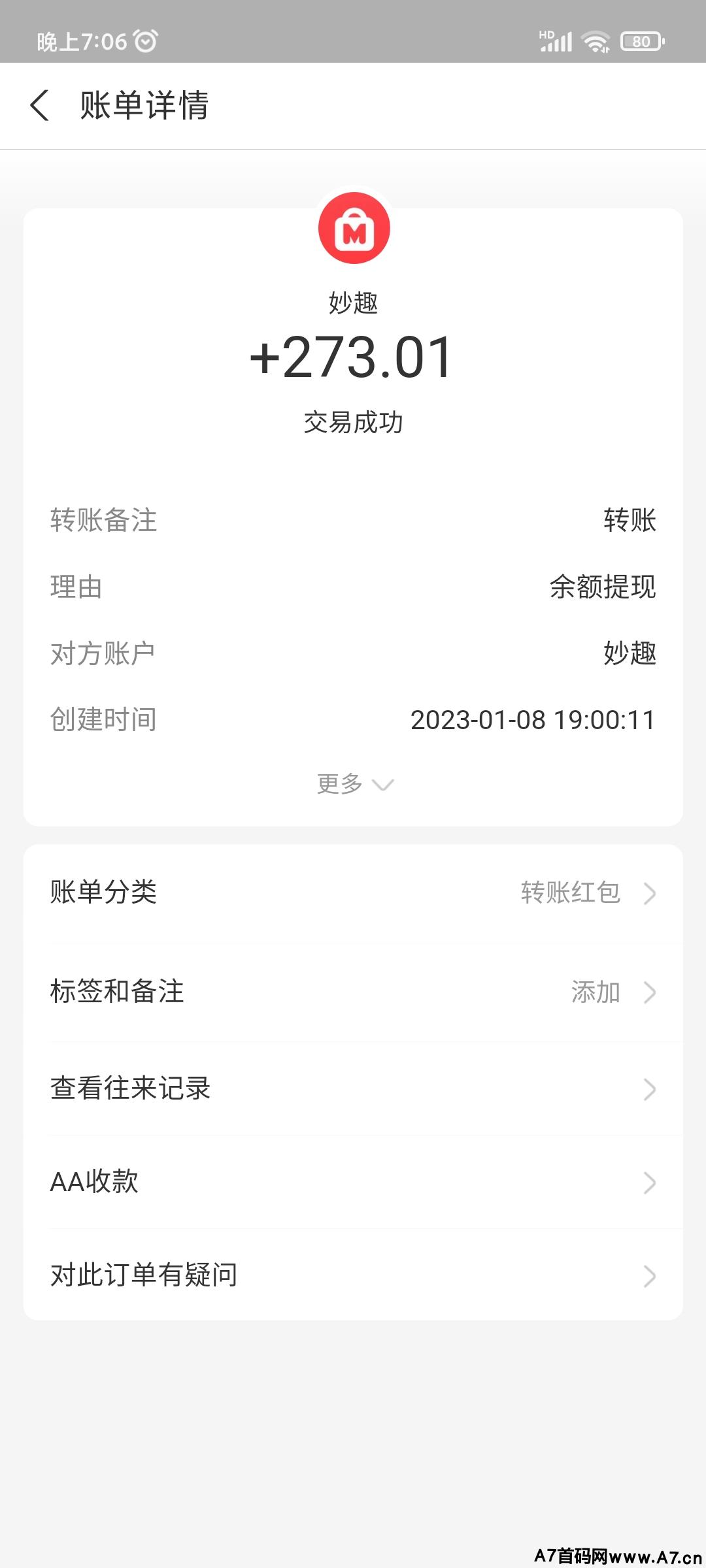Tap the battery indicator showing 80
The image size is (706, 1568).
[643, 41]
